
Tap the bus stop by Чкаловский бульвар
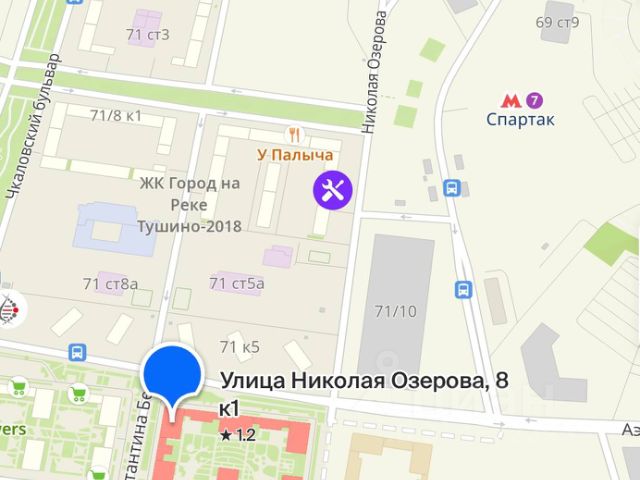77,352
